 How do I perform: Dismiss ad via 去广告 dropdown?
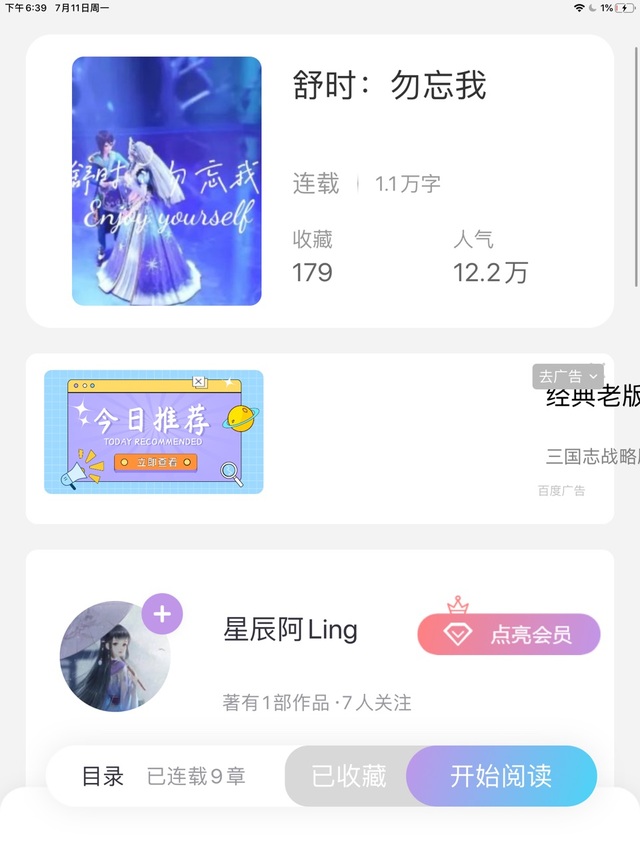tap(568, 377)
